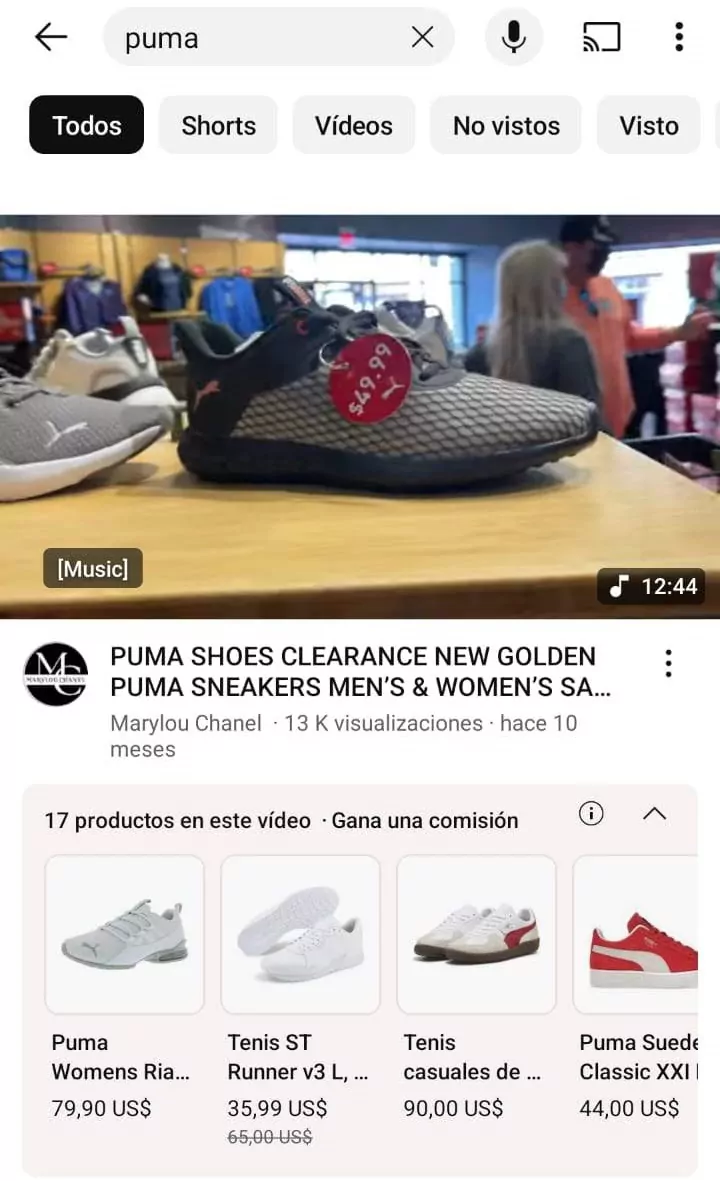This screenshot has height=1181, width=720.
Task: Tap the microphone icon to search by voice
Action: [x=513, y=37]
